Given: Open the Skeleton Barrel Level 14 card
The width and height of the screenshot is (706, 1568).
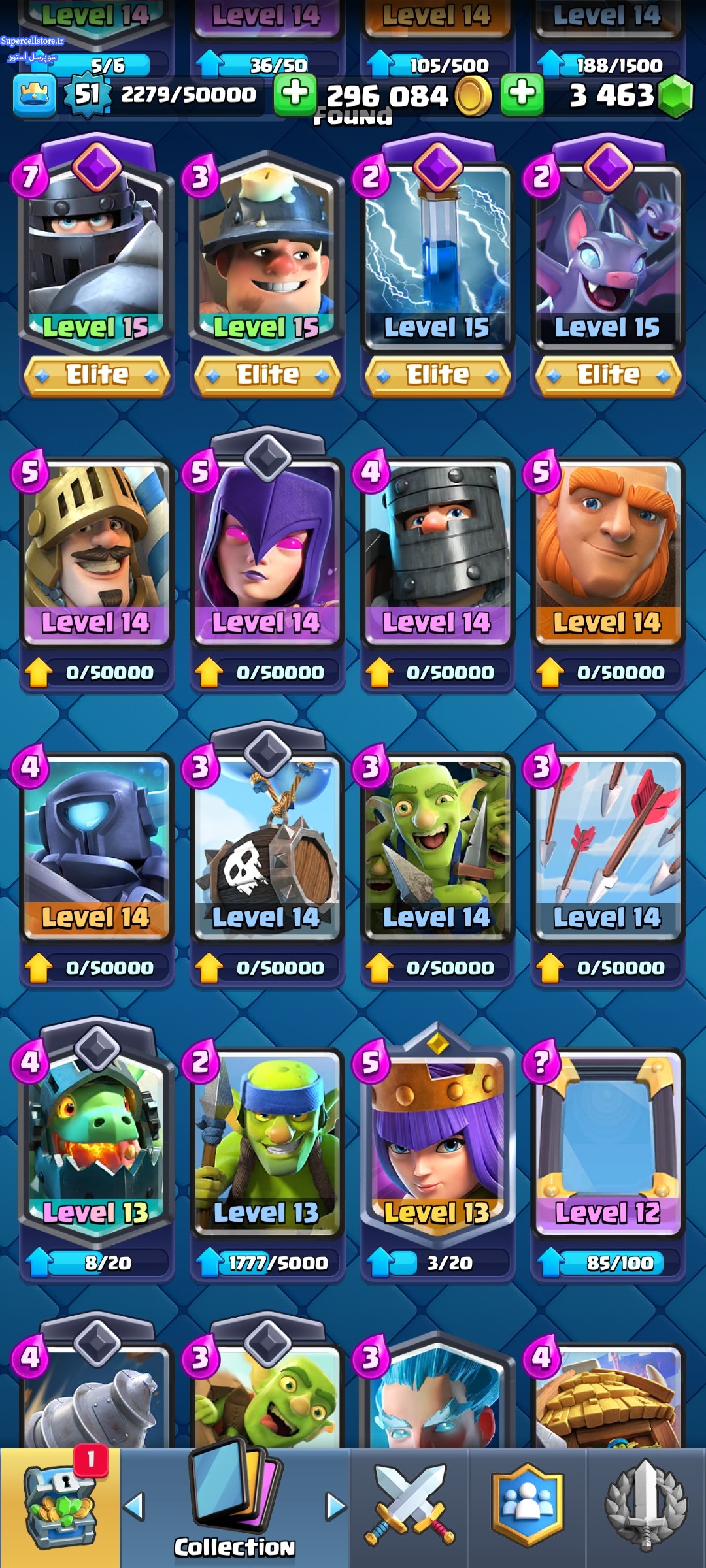Looking at the screenshot, I should click(267, 843).
